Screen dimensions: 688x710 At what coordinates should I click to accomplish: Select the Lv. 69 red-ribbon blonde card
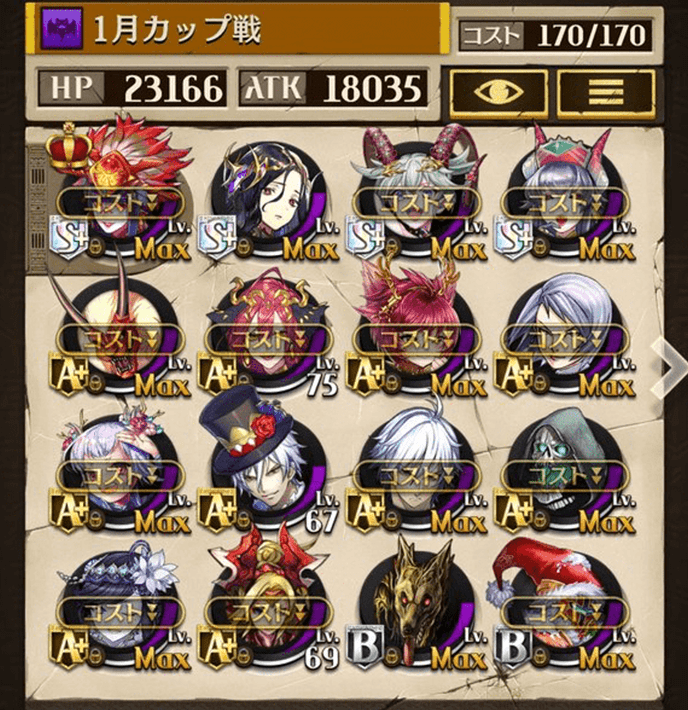(x=265, y=608)
